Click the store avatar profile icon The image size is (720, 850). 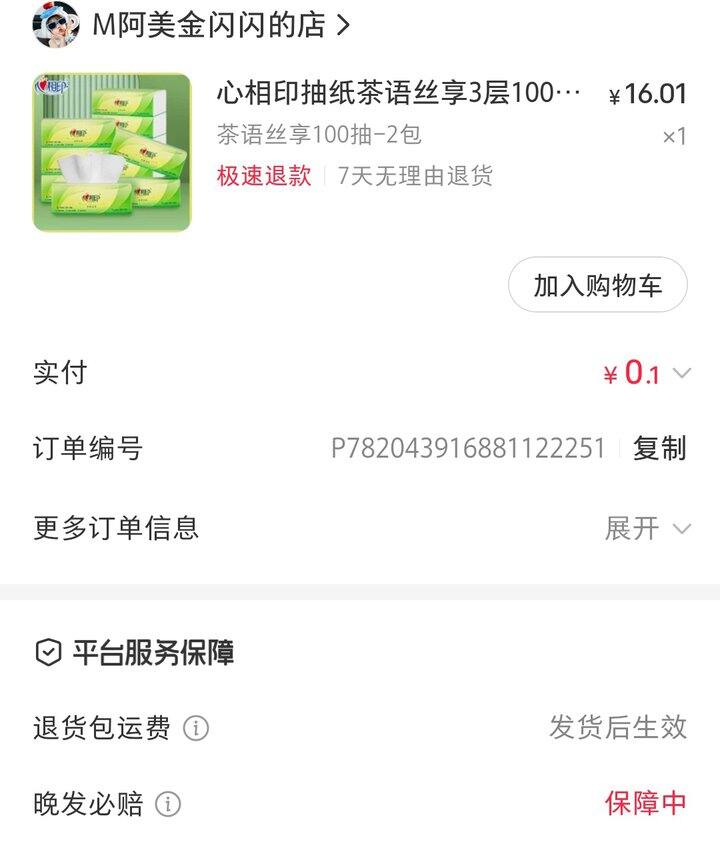tap(56, 30)
